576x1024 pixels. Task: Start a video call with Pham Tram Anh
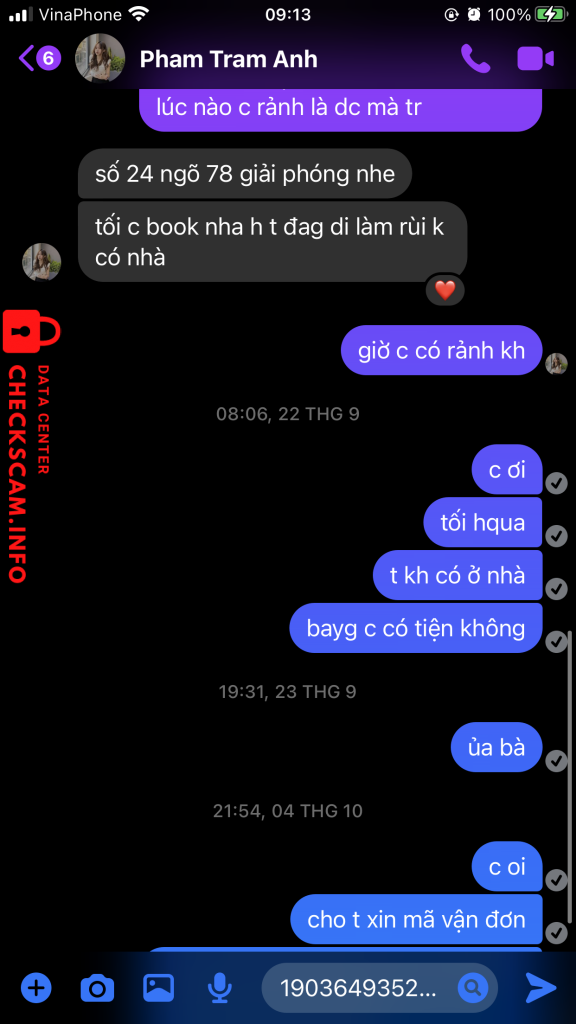[536, 59]
